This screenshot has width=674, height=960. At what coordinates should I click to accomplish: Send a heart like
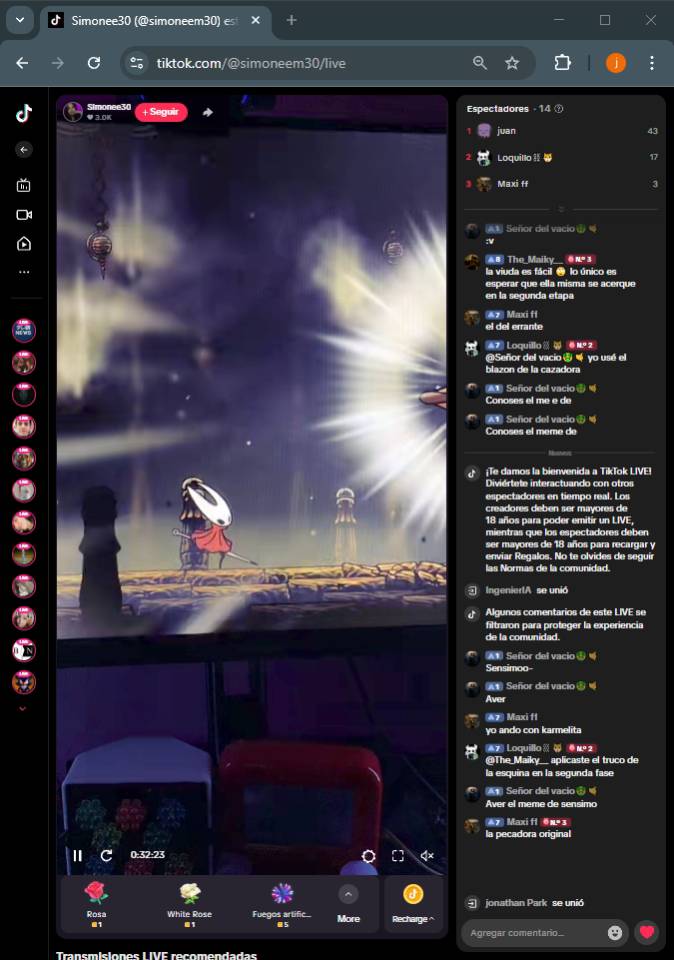(x=647, y=932)
